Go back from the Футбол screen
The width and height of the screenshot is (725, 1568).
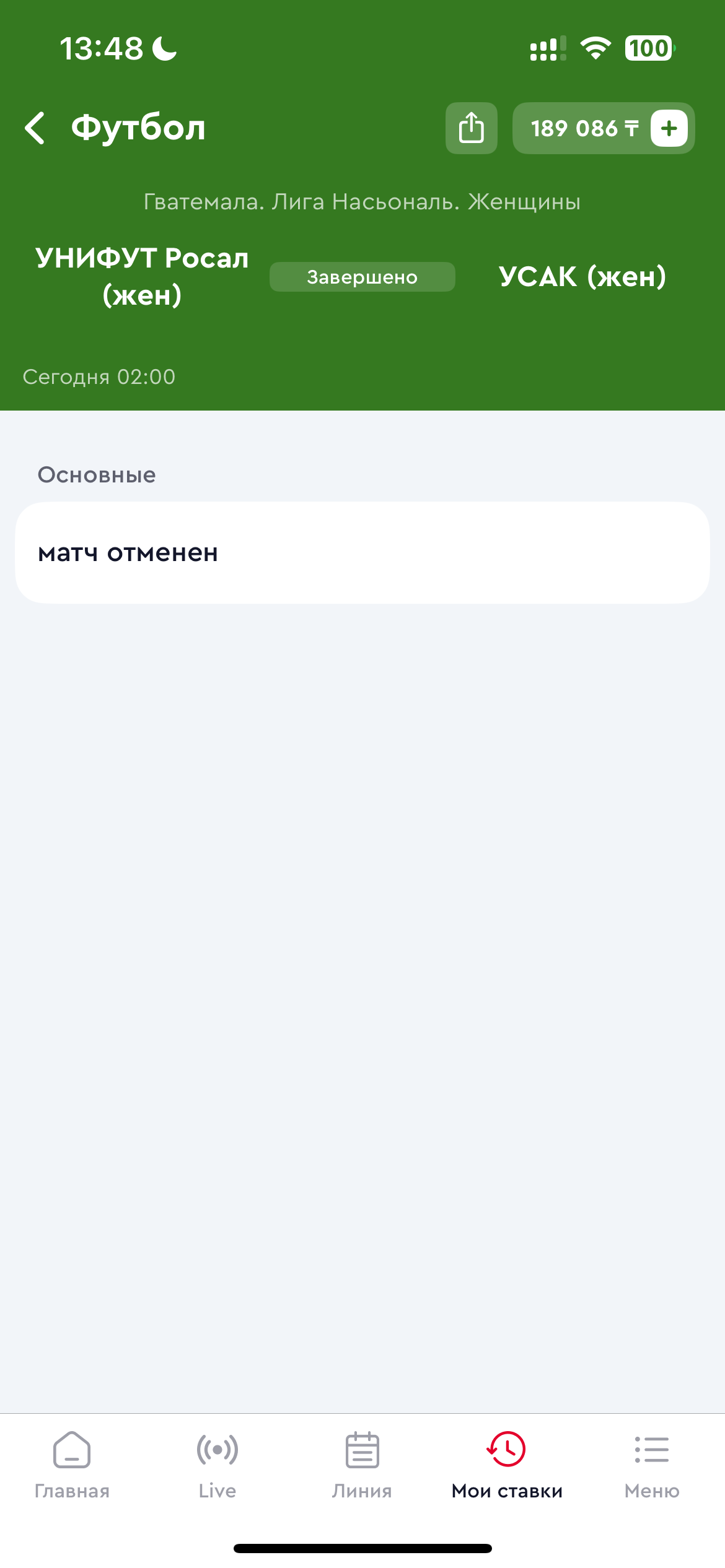35,128
